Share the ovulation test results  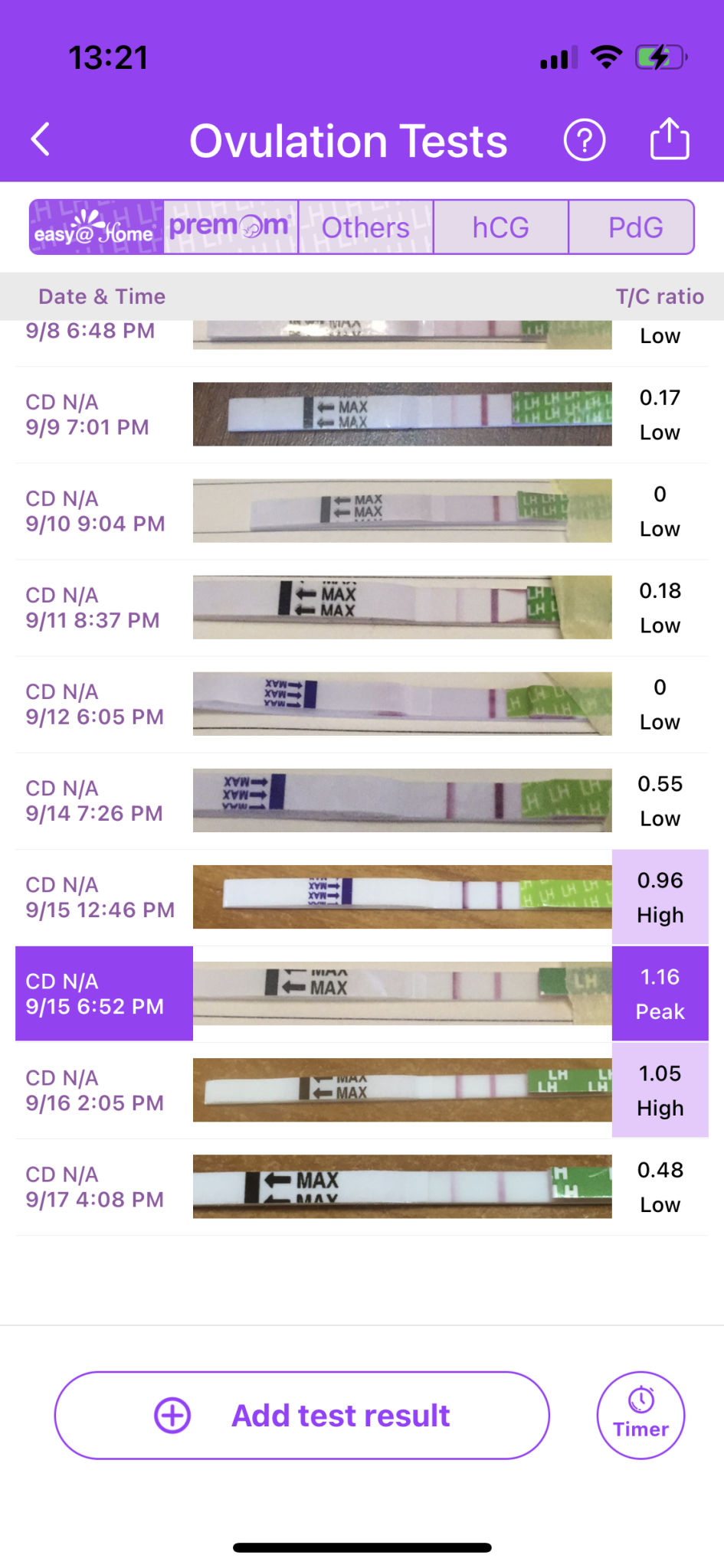point(670,139)
